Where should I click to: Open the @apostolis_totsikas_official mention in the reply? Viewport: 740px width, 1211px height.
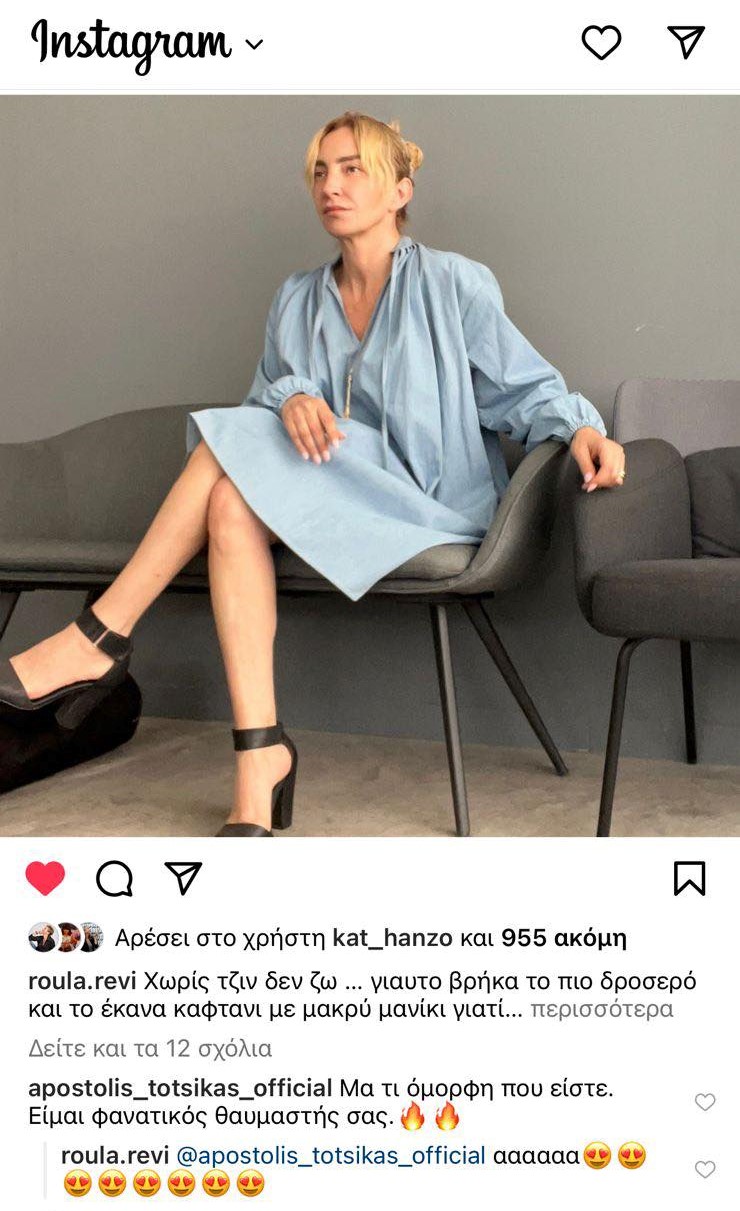click(331, 1155)
